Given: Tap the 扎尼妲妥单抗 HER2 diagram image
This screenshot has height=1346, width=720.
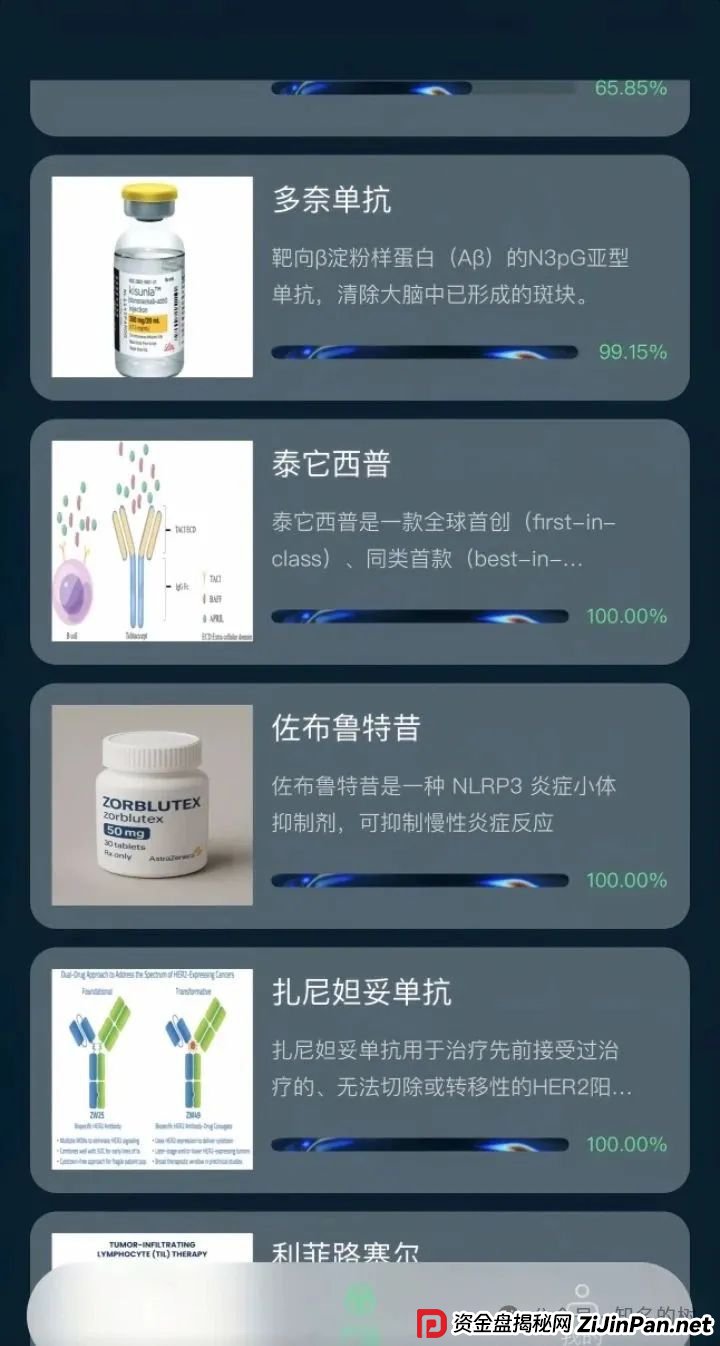Looking at the screenshot, I should point(151,1067).
